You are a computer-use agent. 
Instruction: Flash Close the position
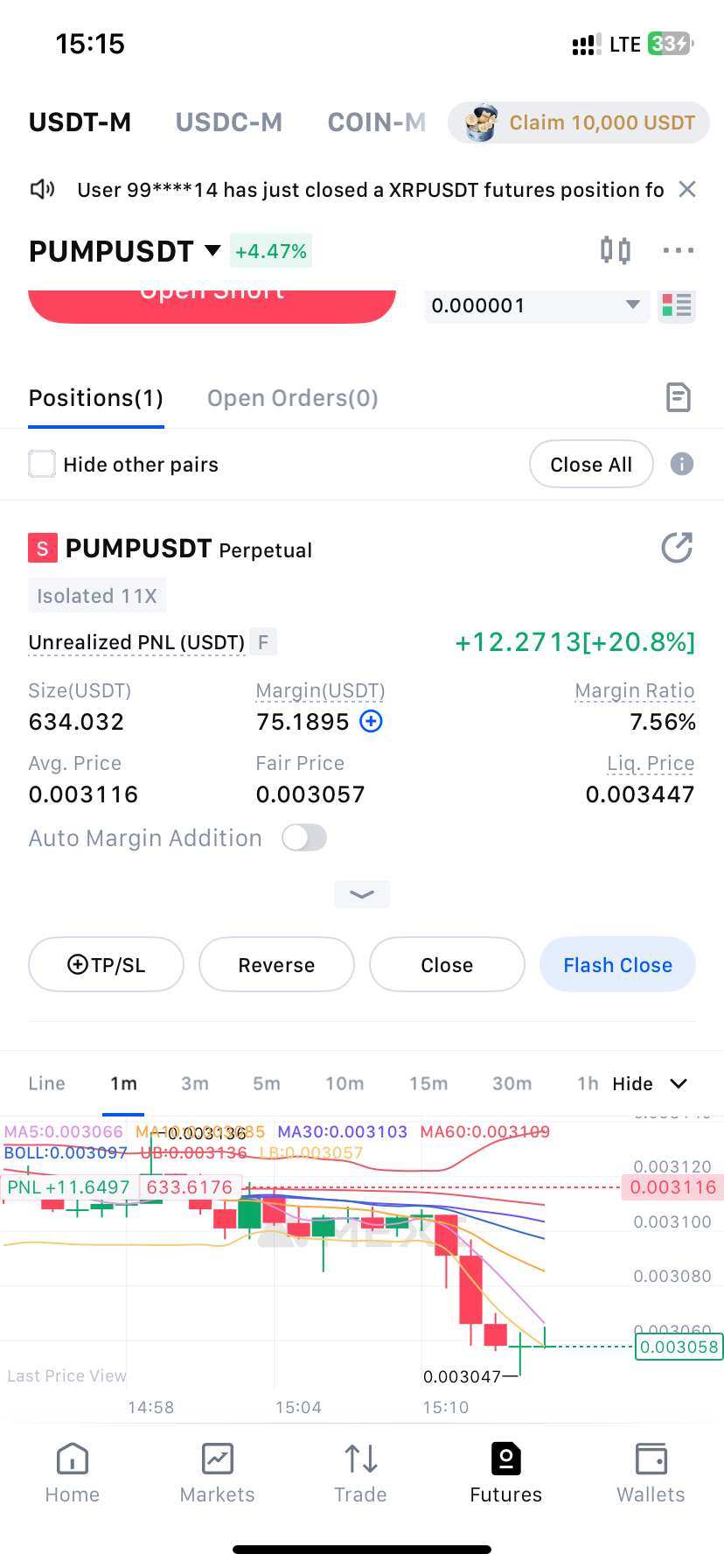click(x=617, y=964)
